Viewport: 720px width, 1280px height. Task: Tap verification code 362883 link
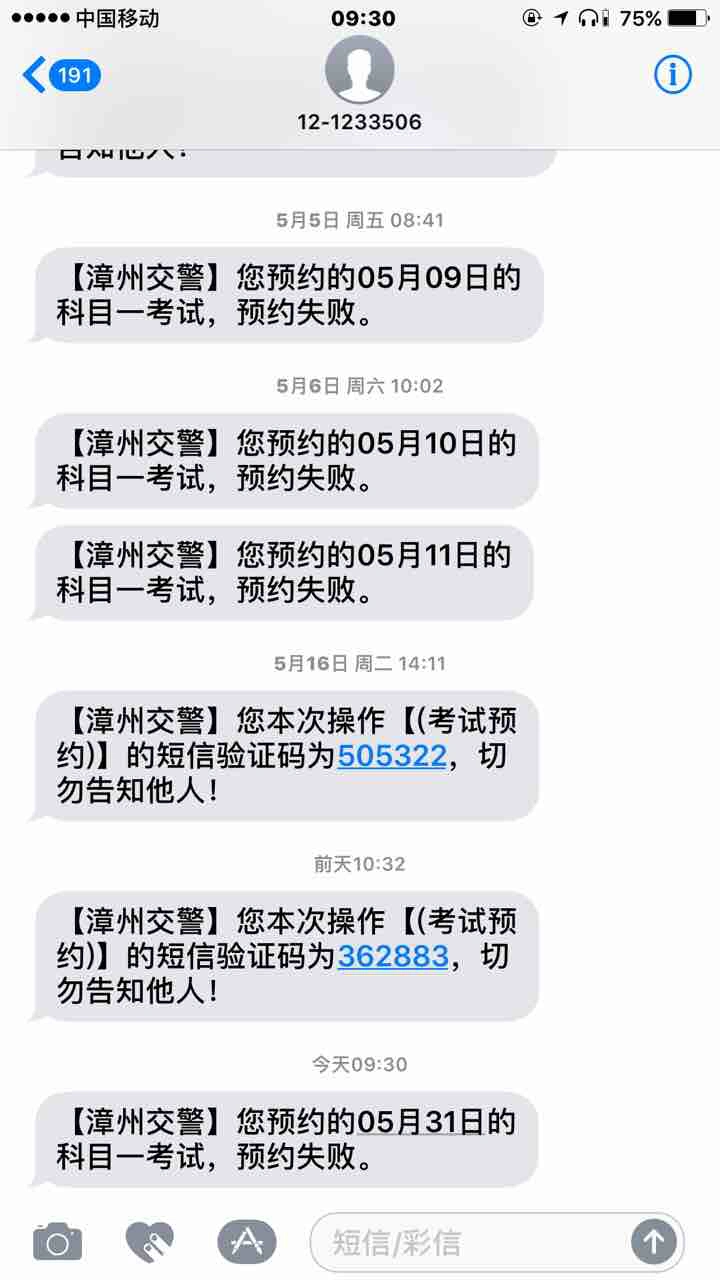393,956
